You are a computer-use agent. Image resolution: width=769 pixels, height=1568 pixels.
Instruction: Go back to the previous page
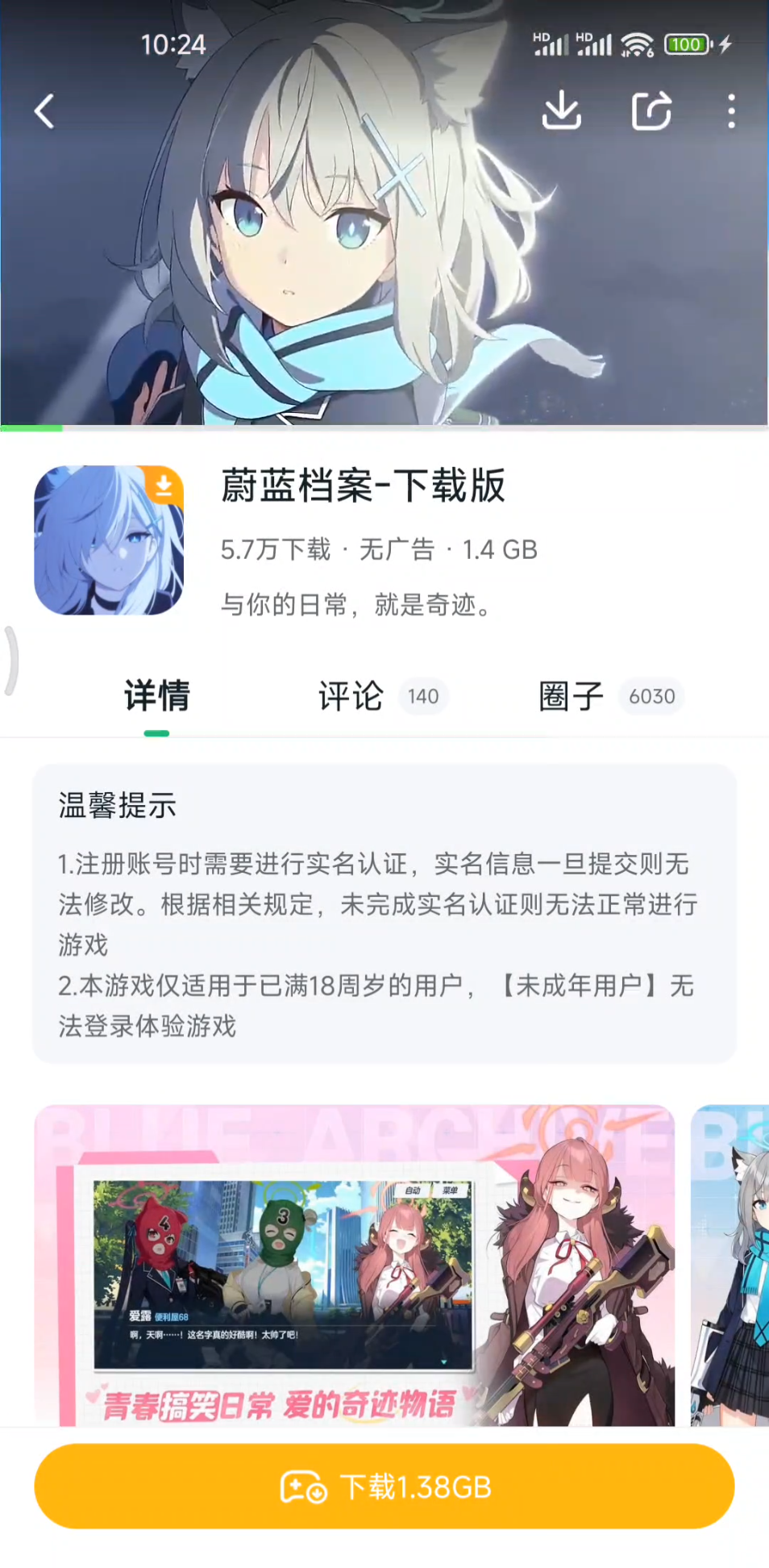pyautogui.click(x=45, y=111)
